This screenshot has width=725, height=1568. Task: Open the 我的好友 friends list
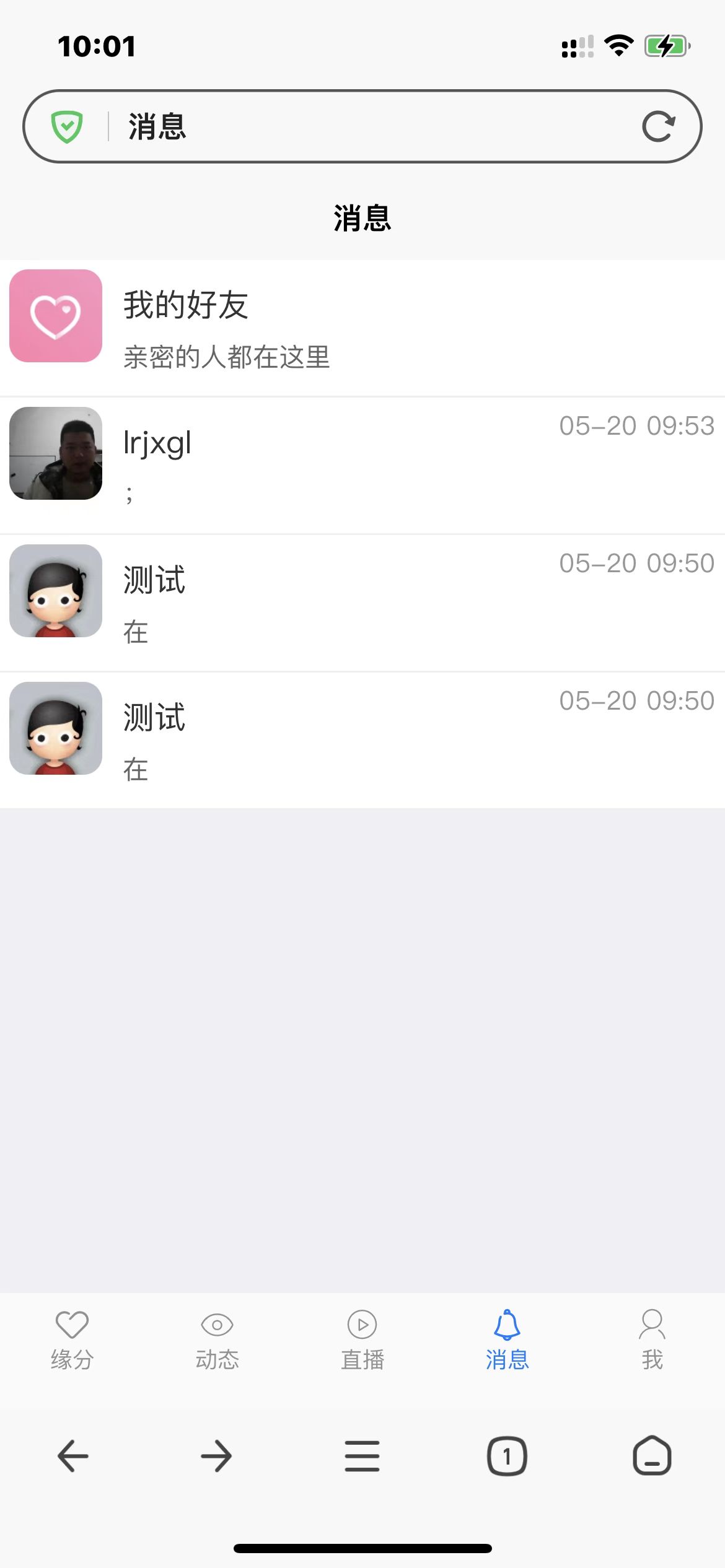point(362,328)
